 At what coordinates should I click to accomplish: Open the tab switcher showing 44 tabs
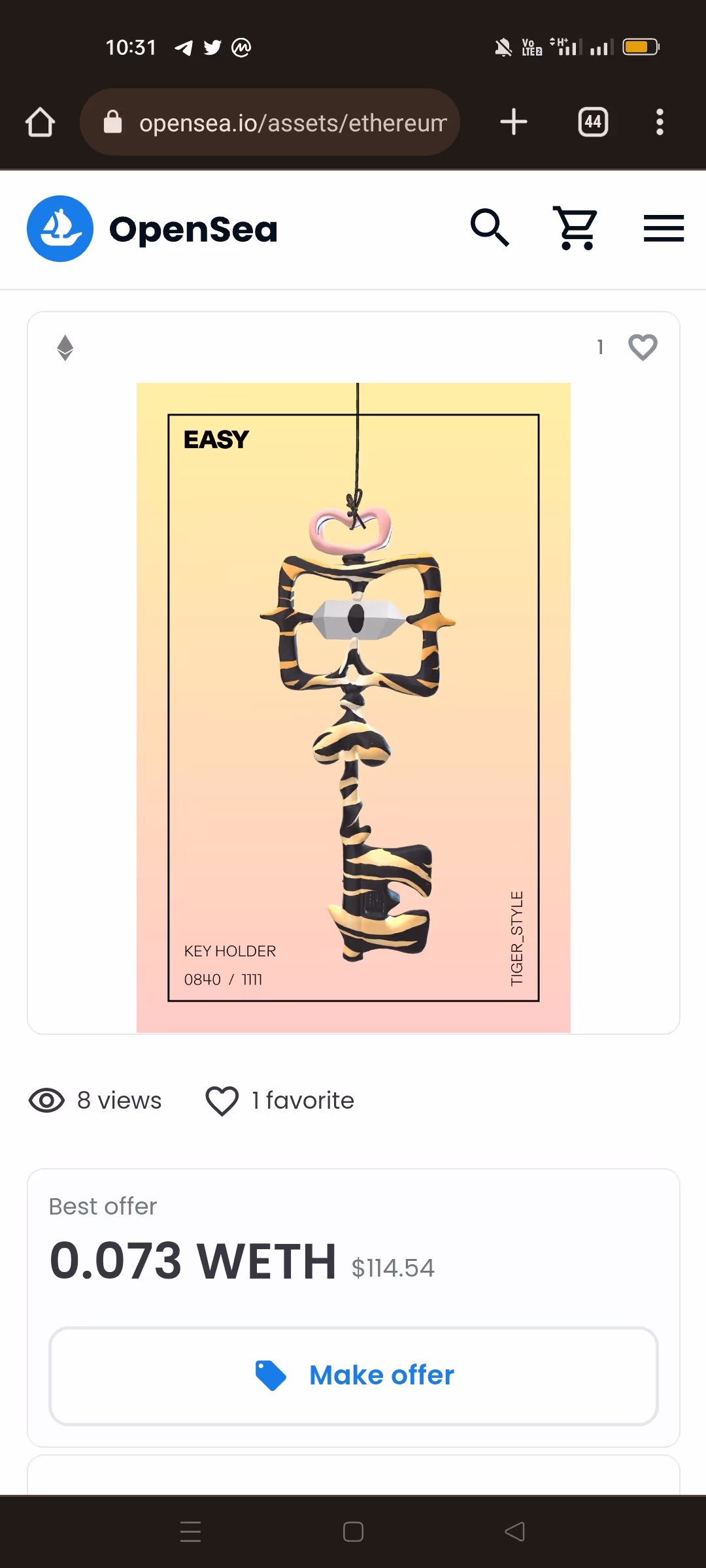593,122
